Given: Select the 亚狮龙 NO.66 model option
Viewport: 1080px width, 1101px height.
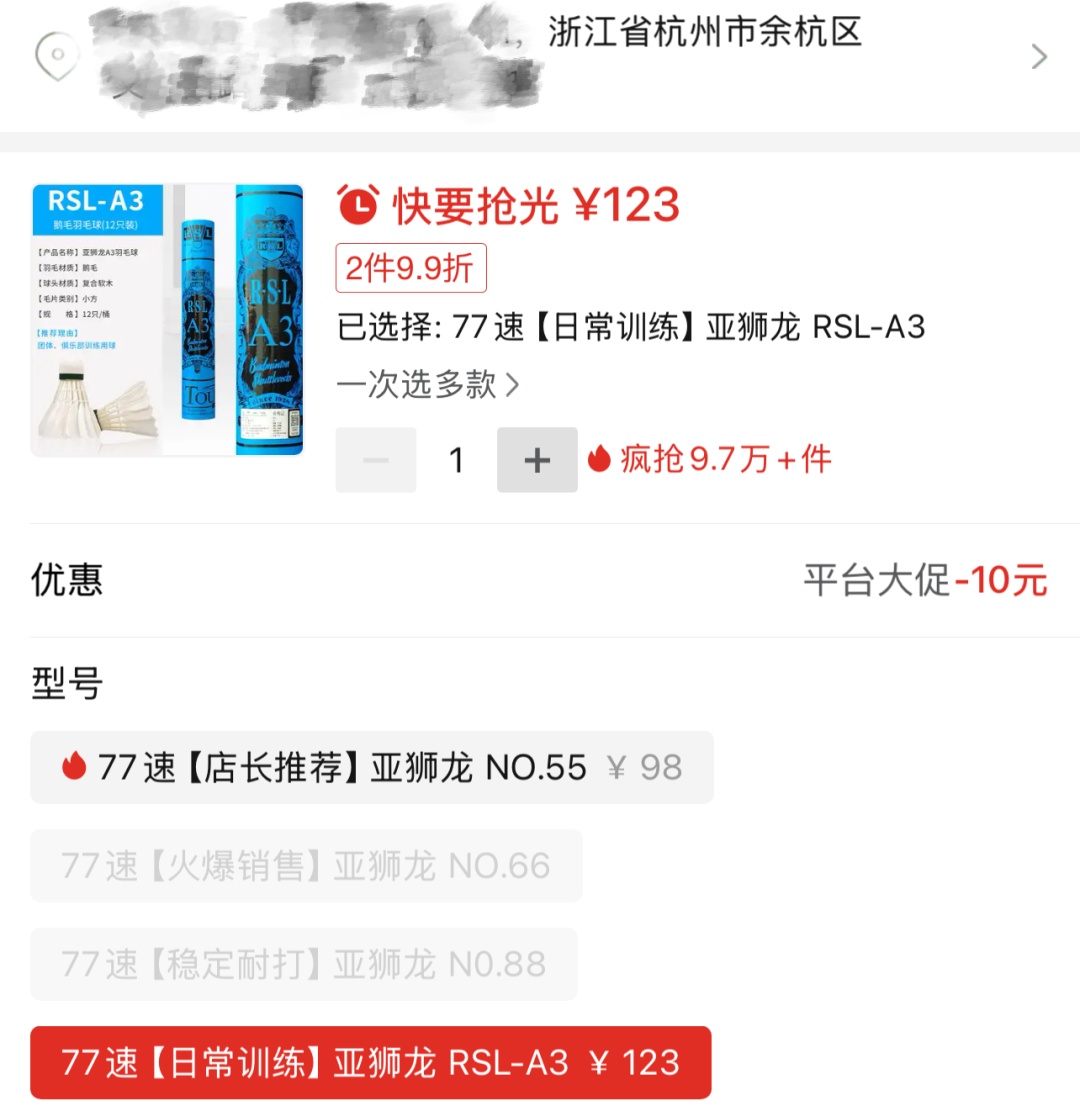Looking at the screenshot, I should 306,865.
